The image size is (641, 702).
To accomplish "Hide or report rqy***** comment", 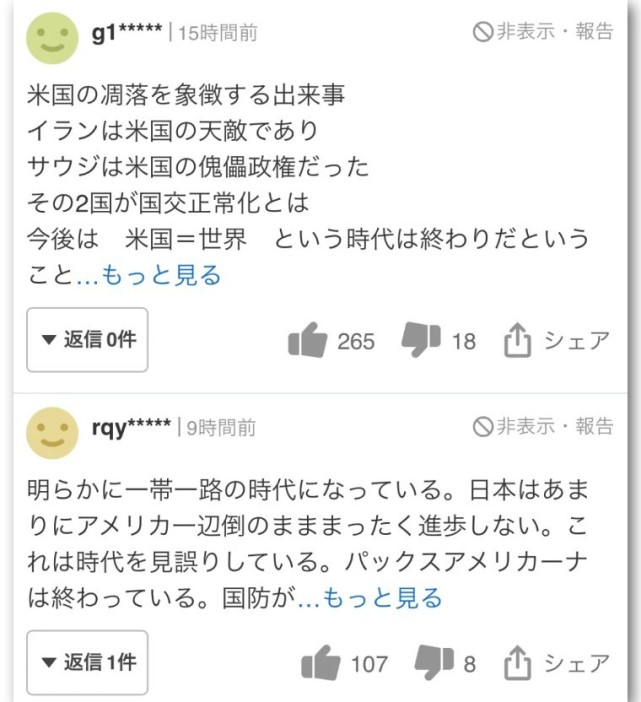I will (543, 427).
